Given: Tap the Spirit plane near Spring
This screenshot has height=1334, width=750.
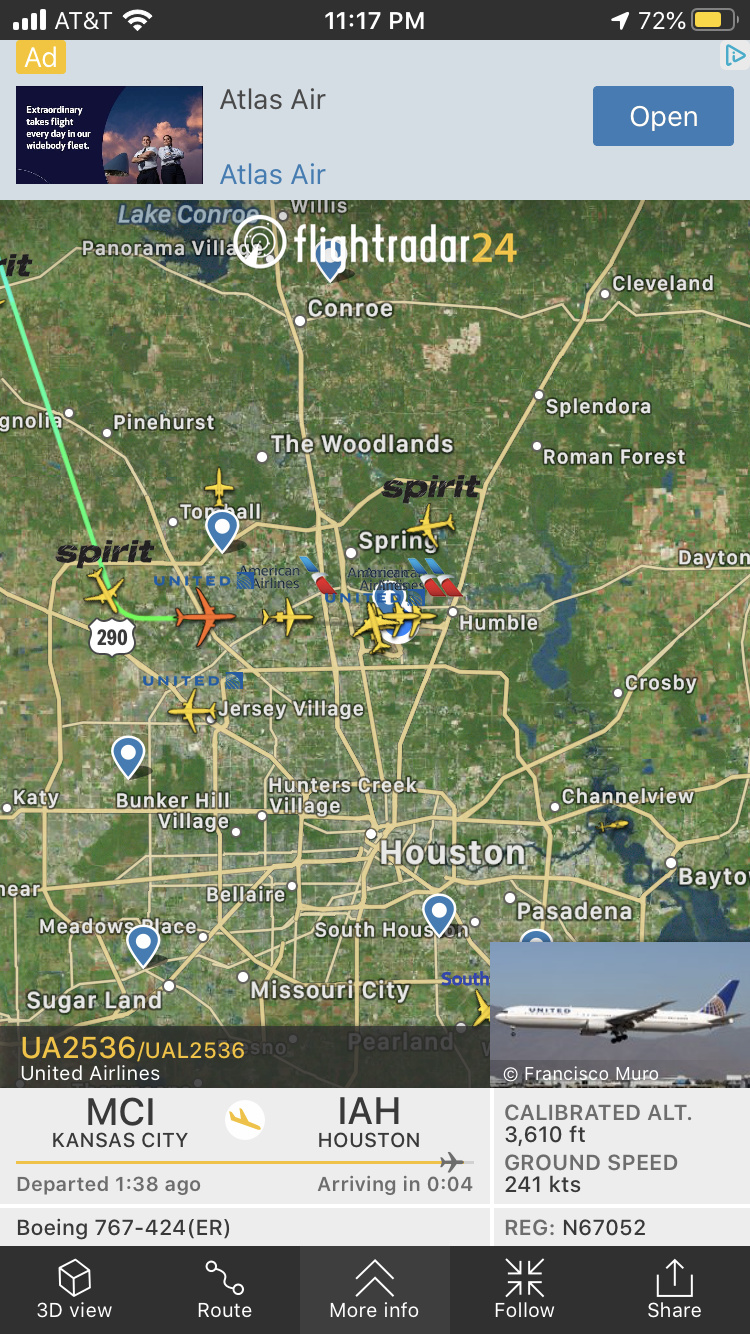Looking at the screenshot, I should (431, 523).
